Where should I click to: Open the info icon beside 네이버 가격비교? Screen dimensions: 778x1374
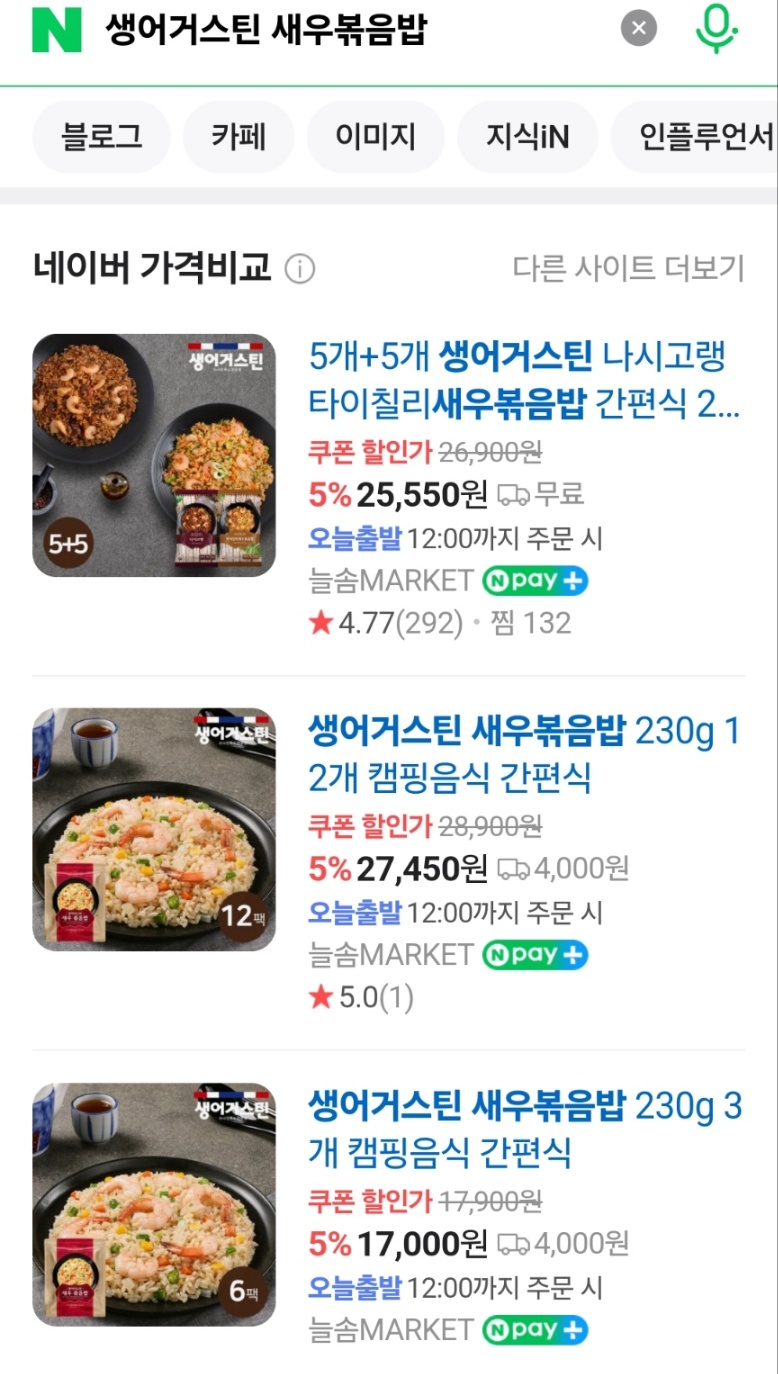click(300, 269)
